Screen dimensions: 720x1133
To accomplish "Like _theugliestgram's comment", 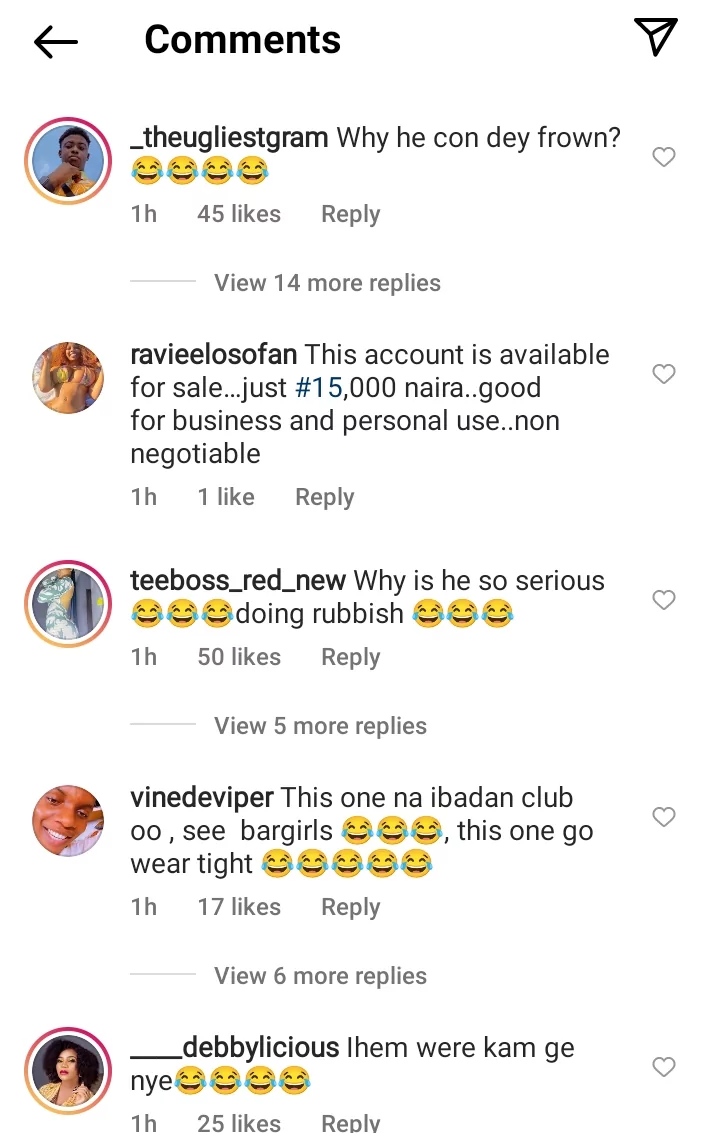I will (x=664, y=157).
